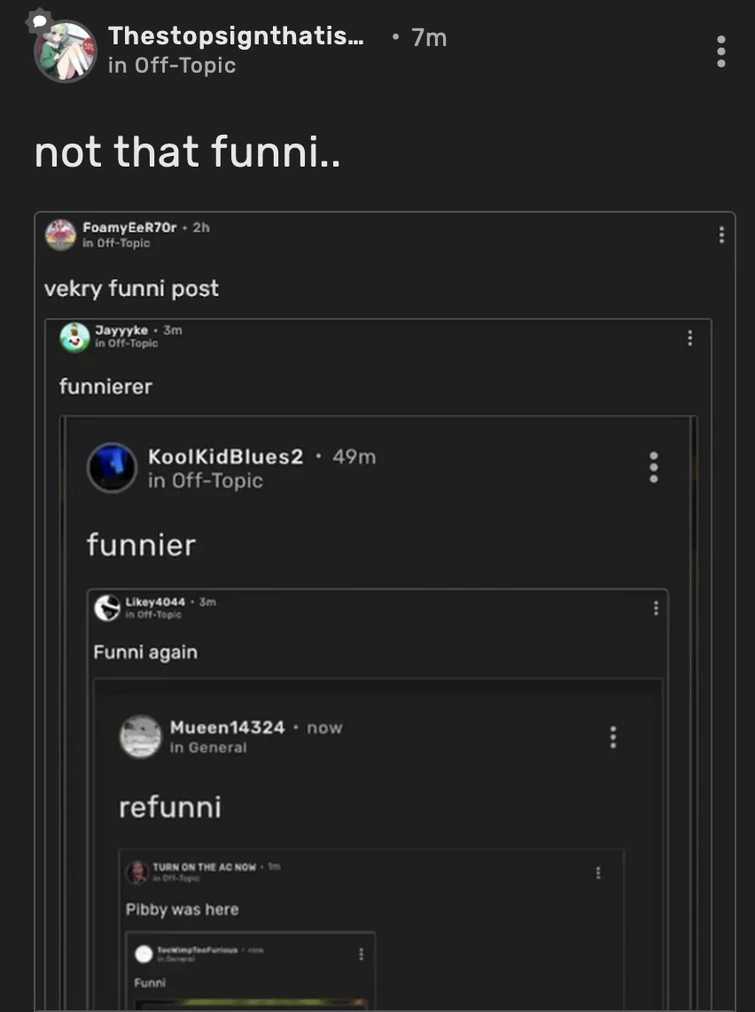Screen dimensions: 755x1012
Task: Open Mueen14324 post options menu
Action: [613, 736]
